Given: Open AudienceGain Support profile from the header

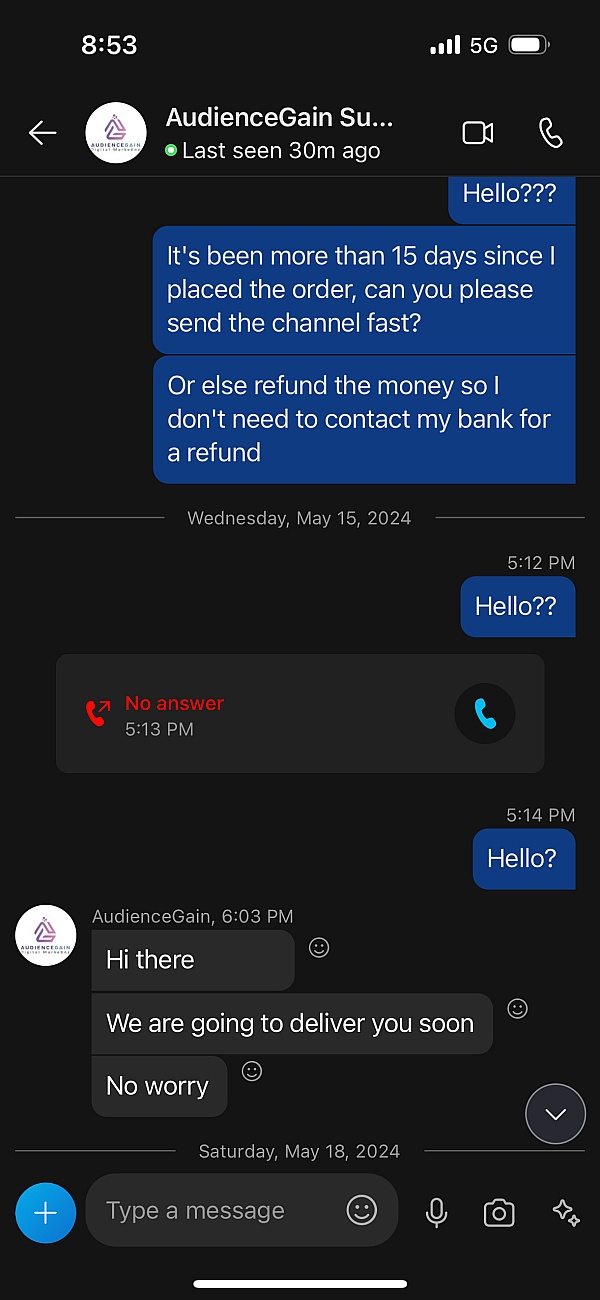Looking at the screenshot, I should click(x=279, y=133).
